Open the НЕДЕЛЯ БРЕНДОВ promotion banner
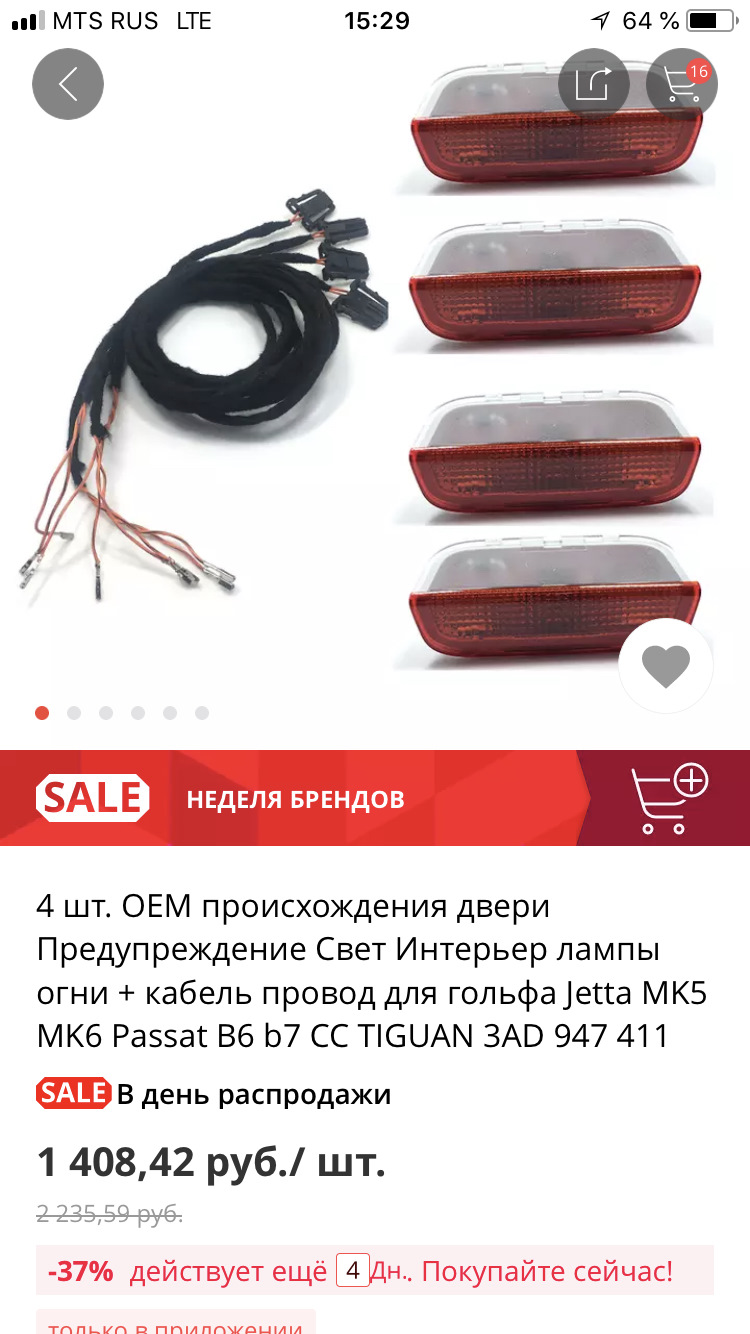This screenshot has width=750, height=1334. tap(295, 798)
